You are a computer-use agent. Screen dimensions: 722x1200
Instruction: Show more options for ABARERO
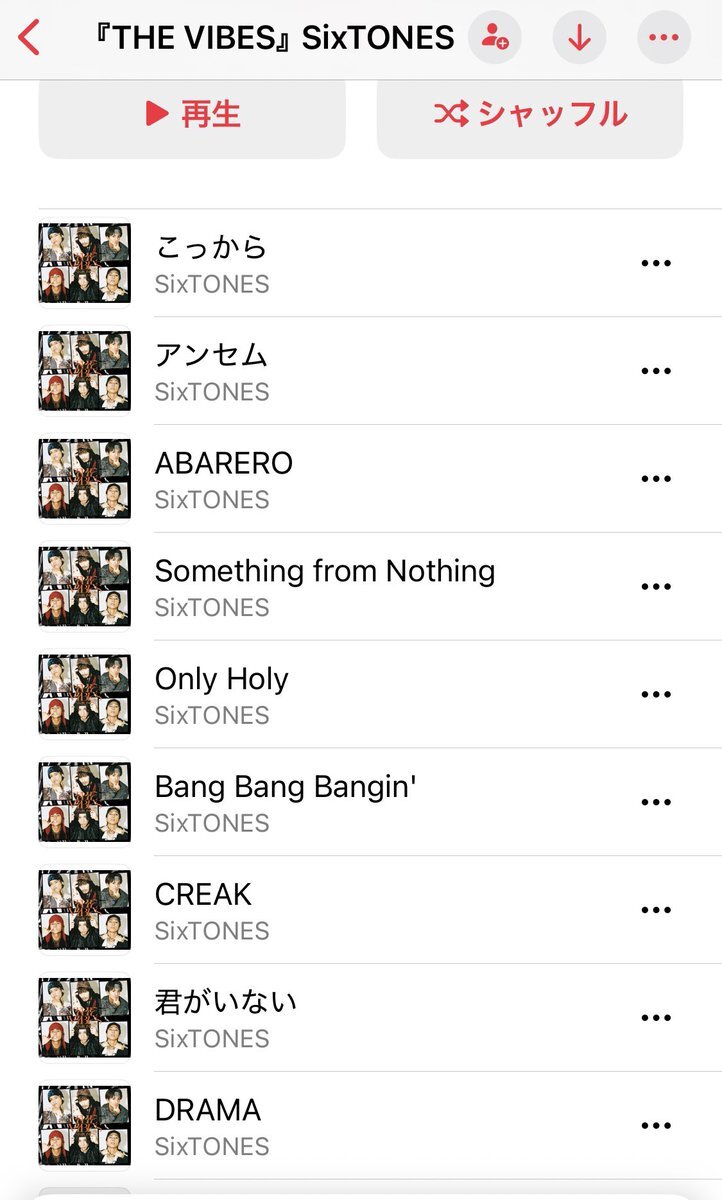(656, 479)
